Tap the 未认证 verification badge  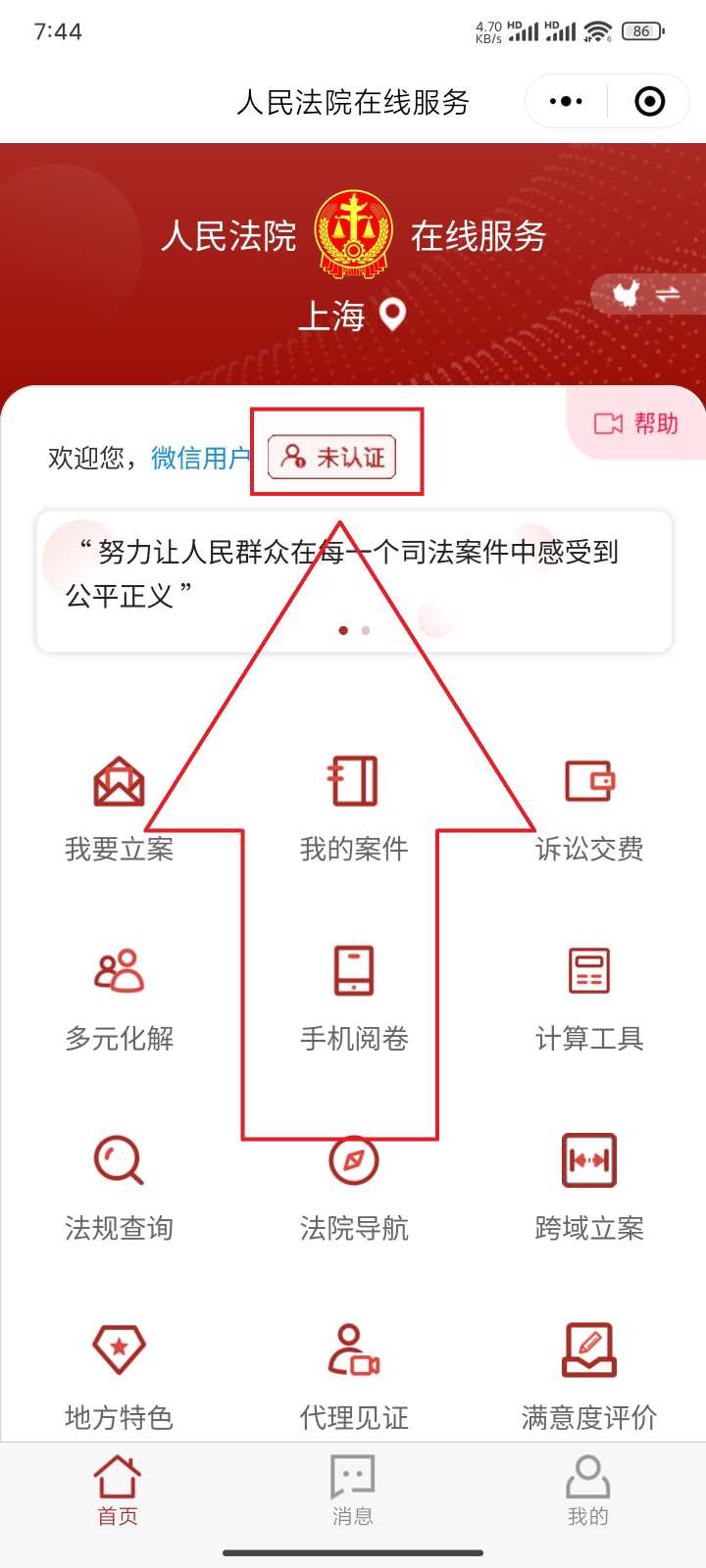click(x=332, y=457)
